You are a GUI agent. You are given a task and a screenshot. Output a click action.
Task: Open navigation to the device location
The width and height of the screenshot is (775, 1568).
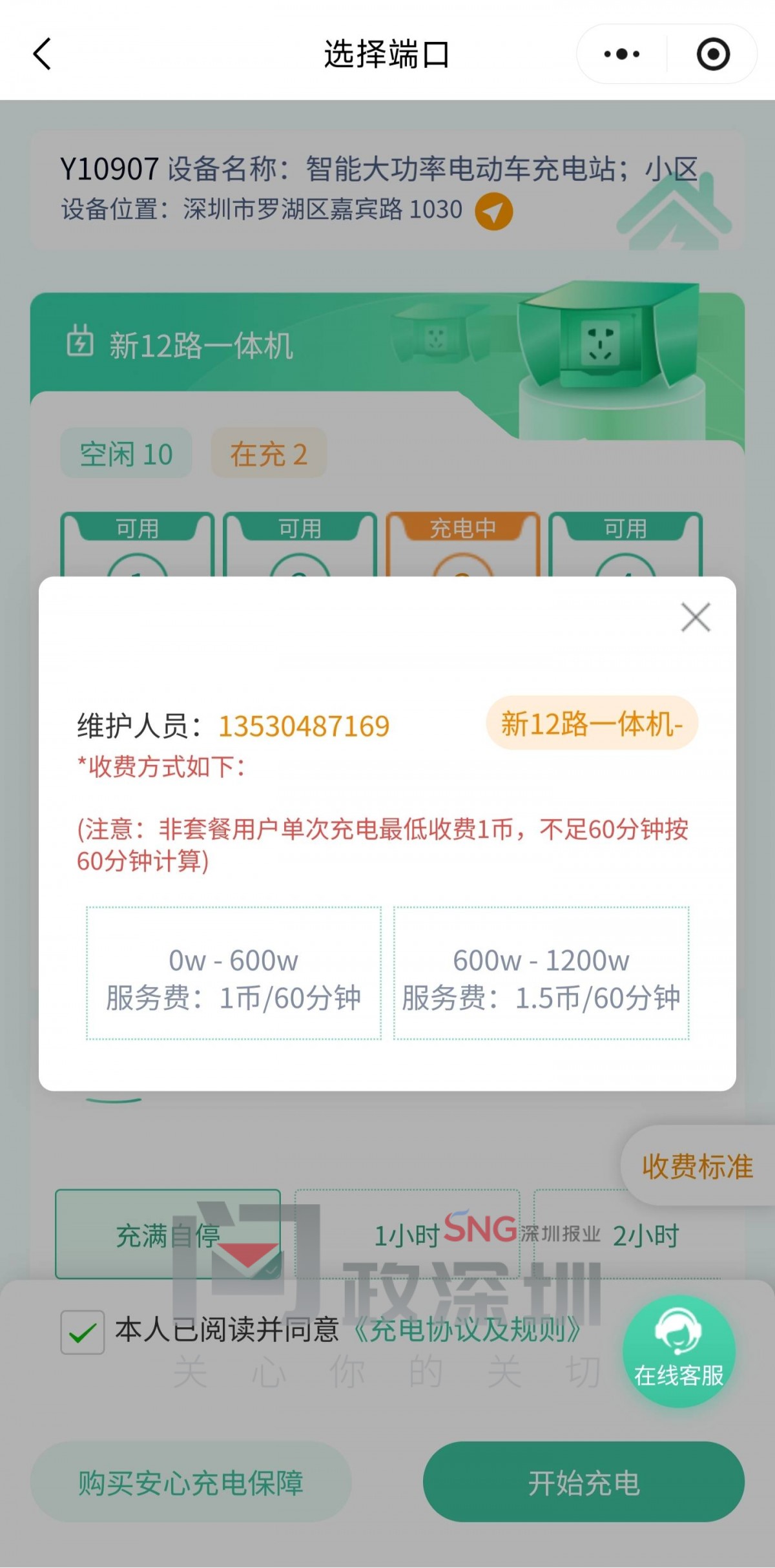[x=493, y=211]
